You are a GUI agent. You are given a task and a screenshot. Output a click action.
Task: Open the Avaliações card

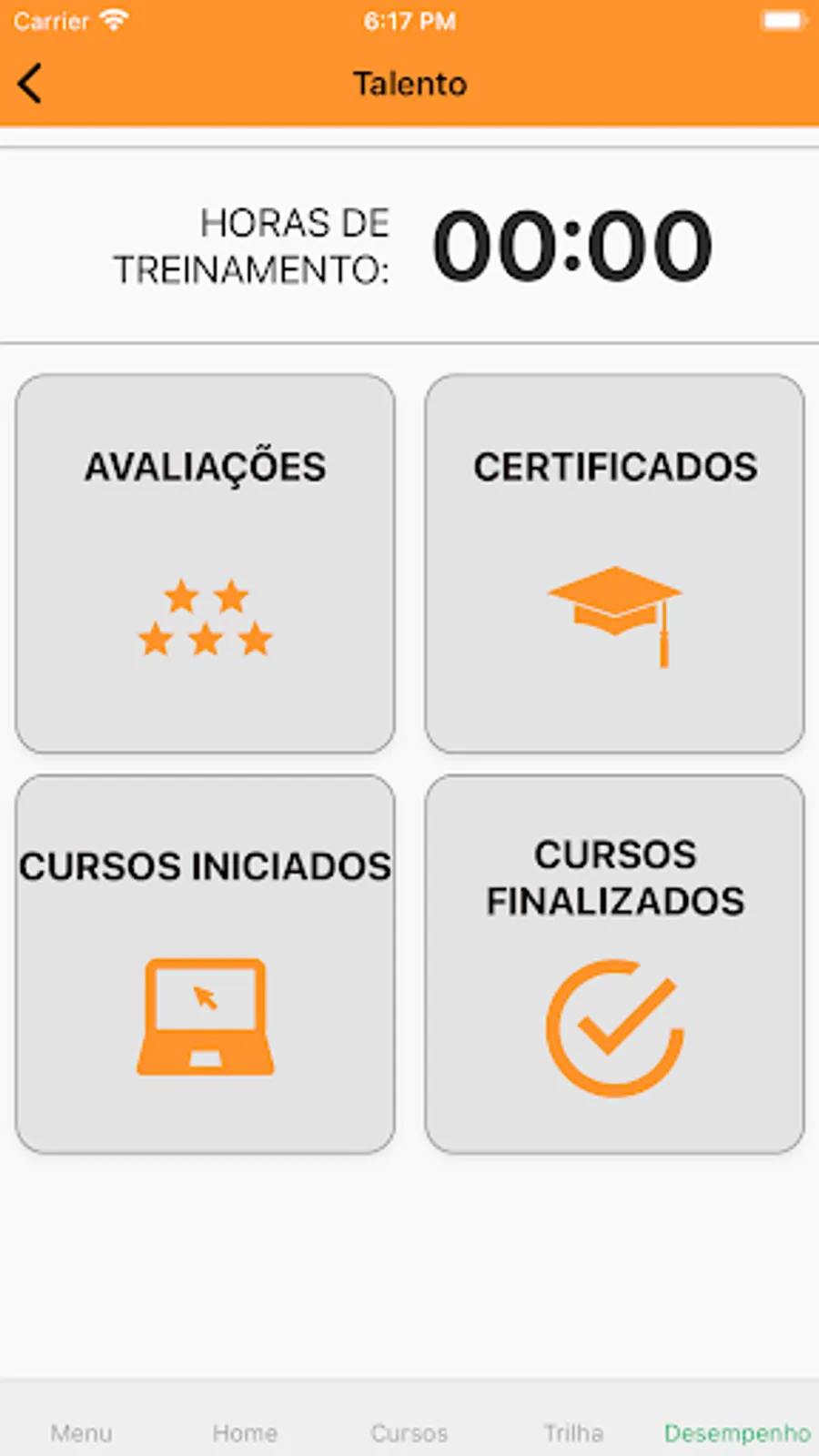(x=205, y=563)
